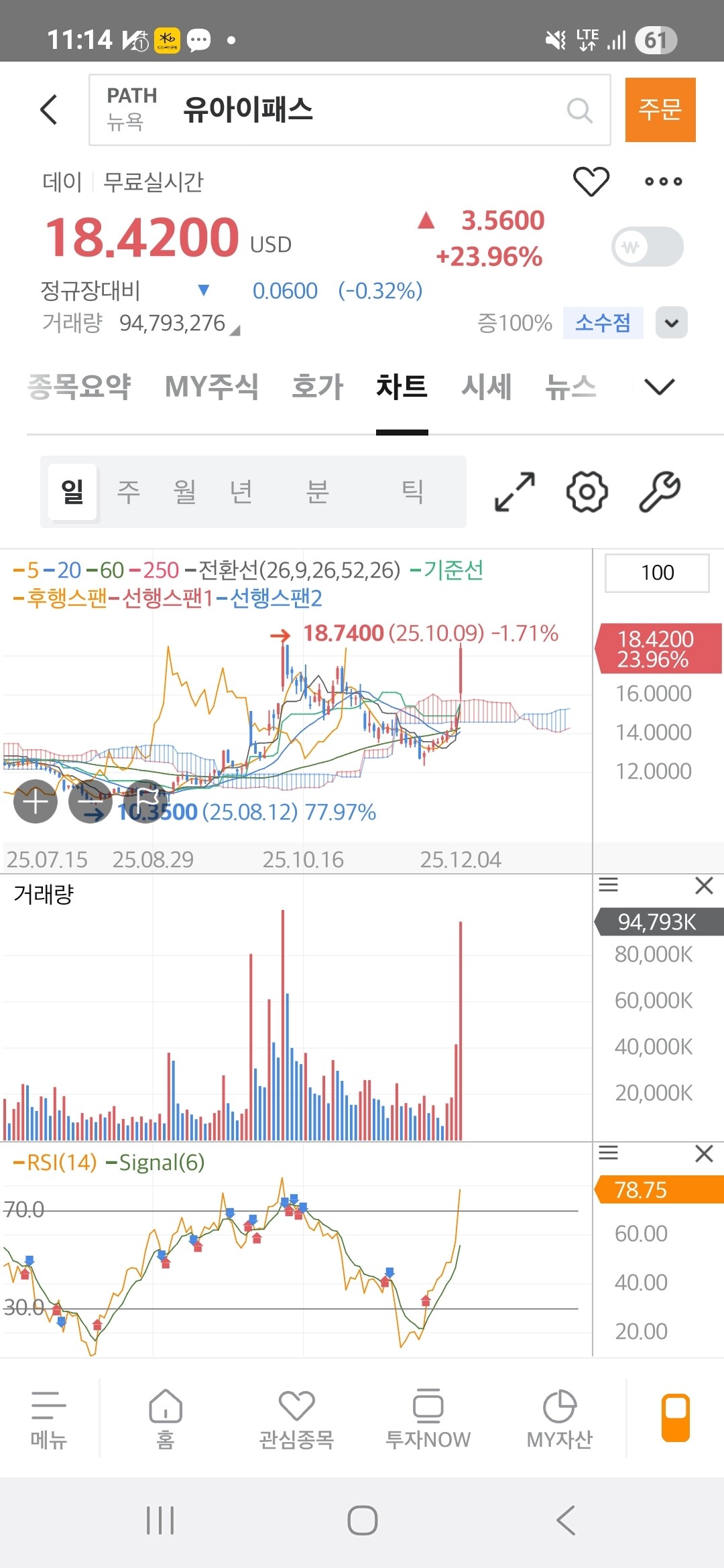Go back with the top-left arrow
Image resolution: width=724 pixels, height=1568 pixels.
click(49, 109)
